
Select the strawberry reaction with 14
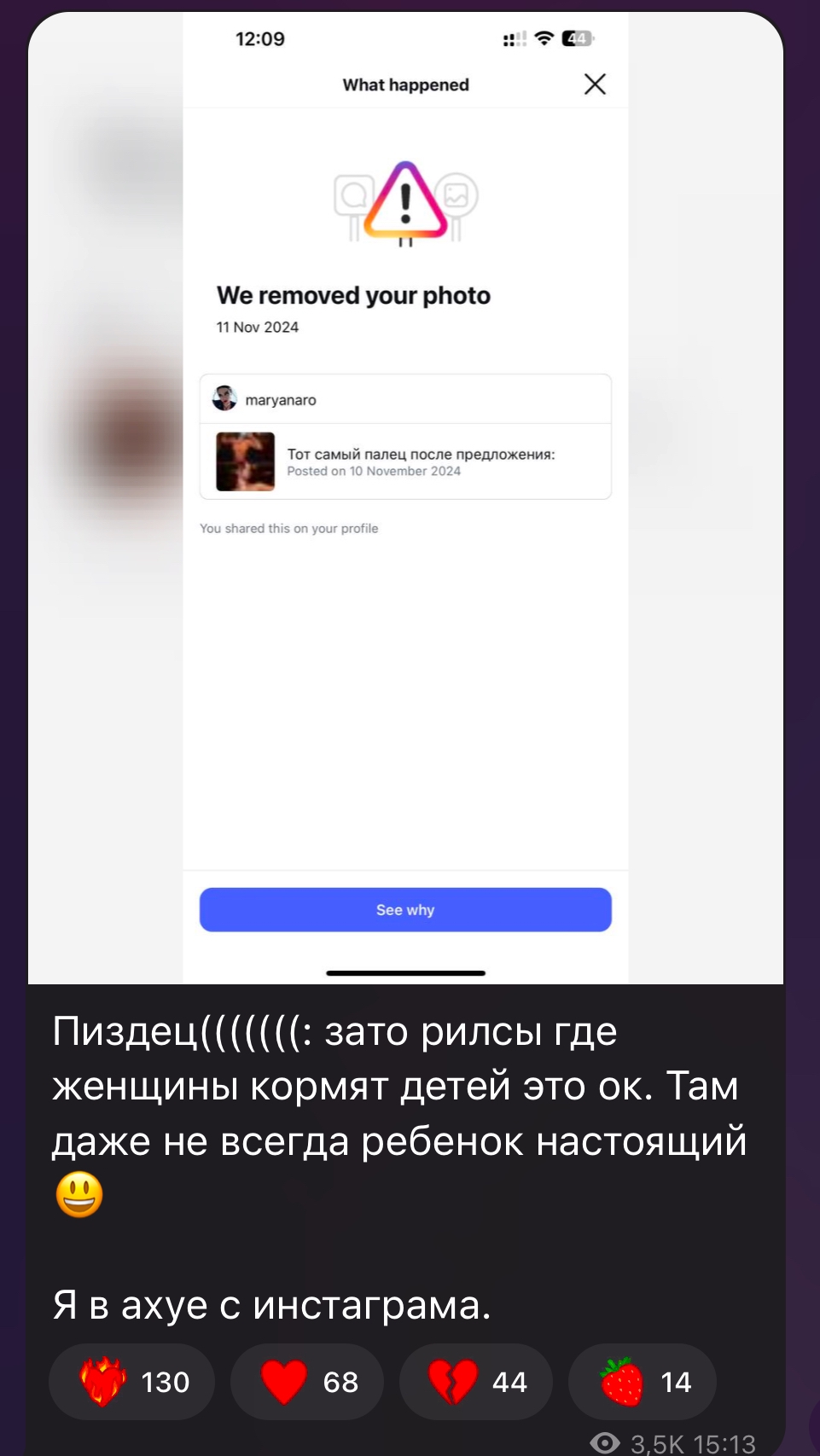(x=643, y=1382)
